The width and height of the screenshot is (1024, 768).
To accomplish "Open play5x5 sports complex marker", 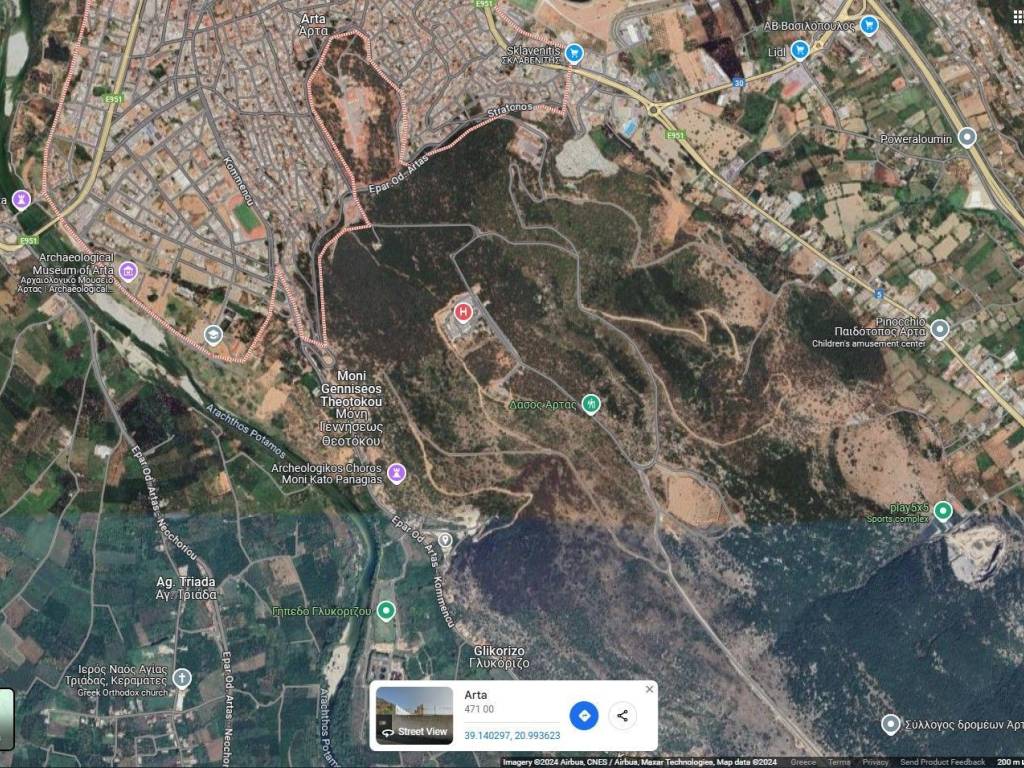I will (x=943, y=511).
